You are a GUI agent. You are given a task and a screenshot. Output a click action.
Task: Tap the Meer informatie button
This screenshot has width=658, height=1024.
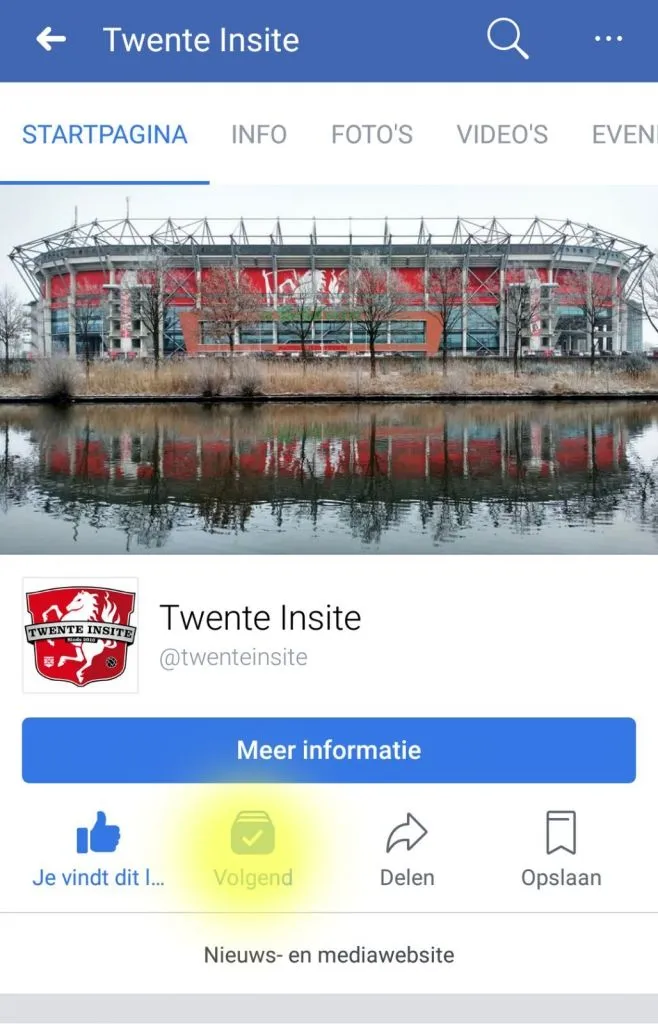(x=329, y=750)
